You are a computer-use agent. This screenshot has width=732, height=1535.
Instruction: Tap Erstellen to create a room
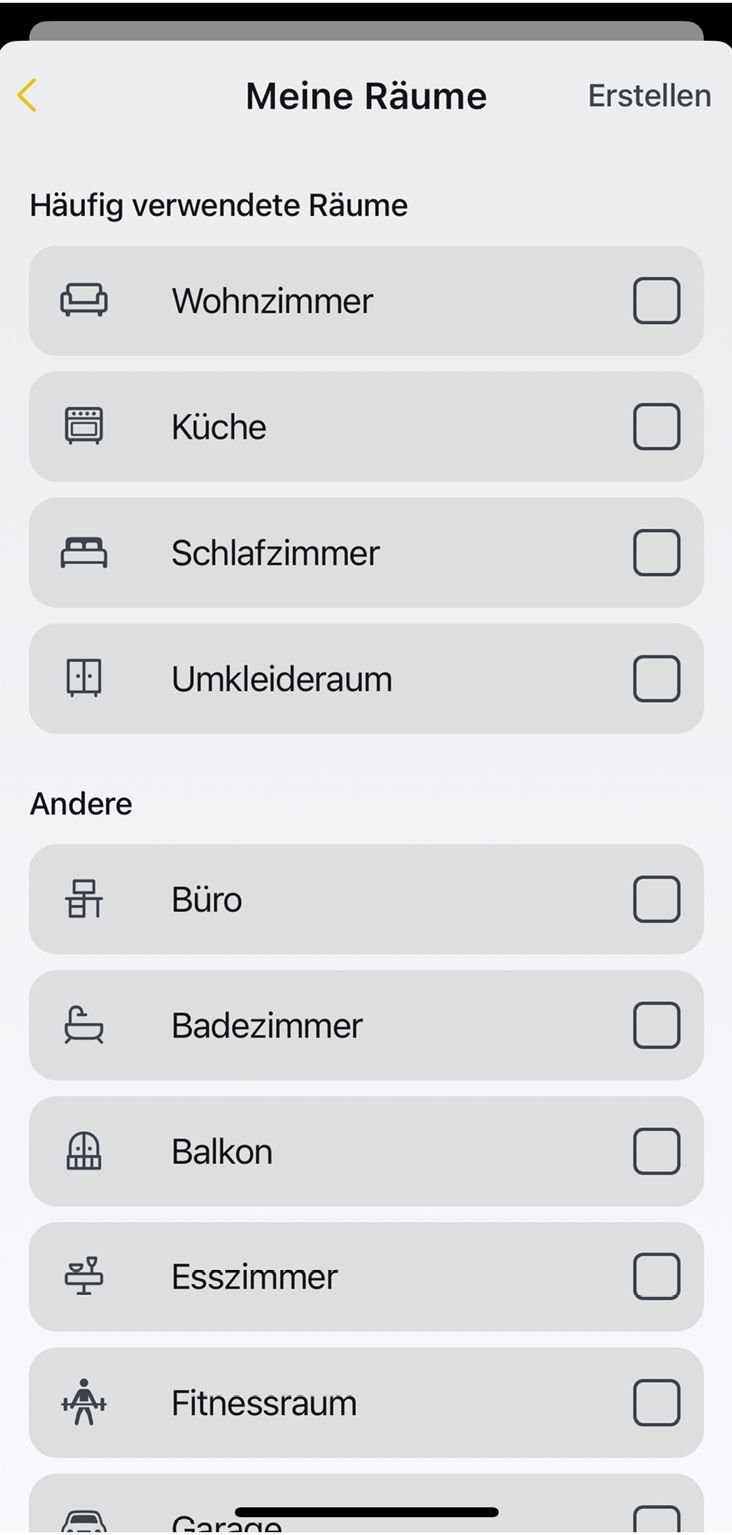click(649, 96)
